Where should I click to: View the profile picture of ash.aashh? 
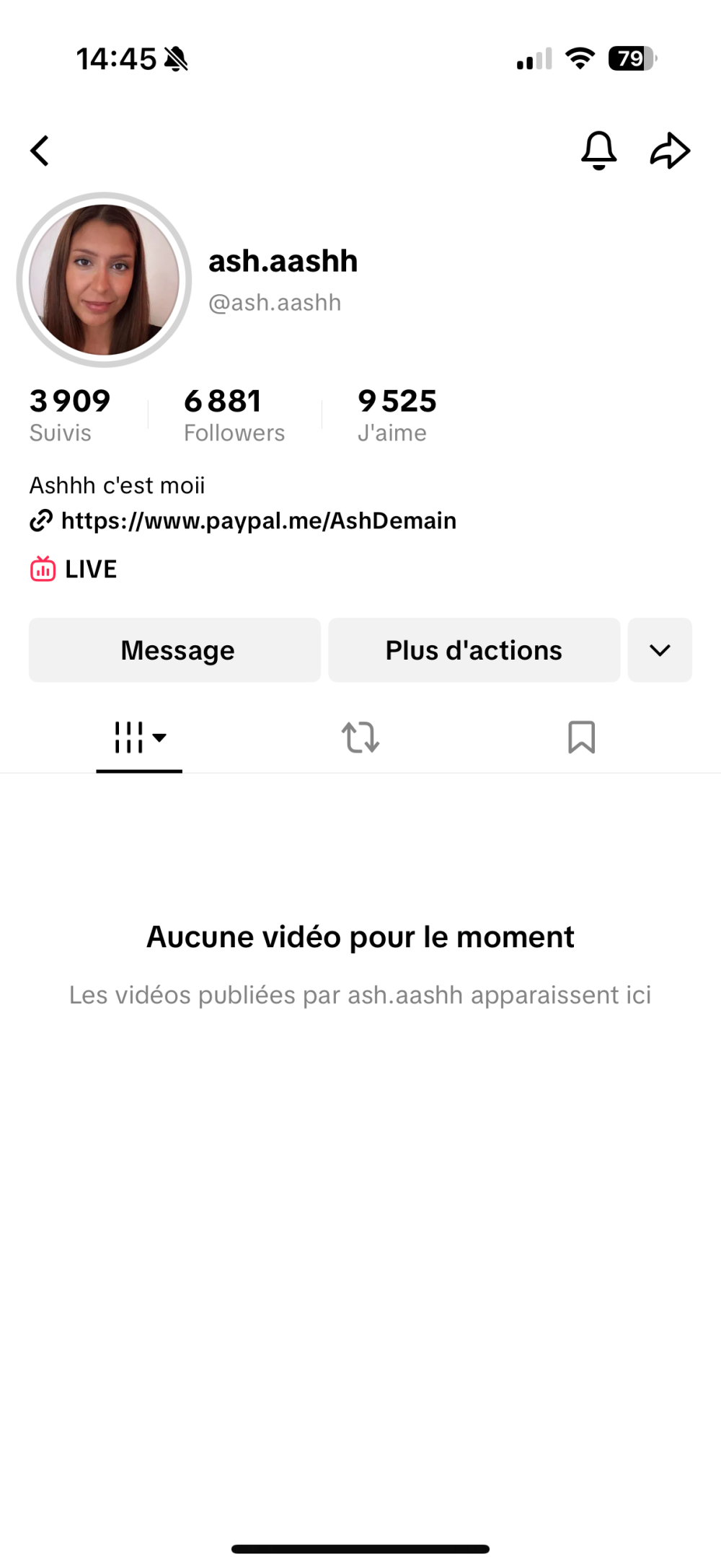click(104, 280)
